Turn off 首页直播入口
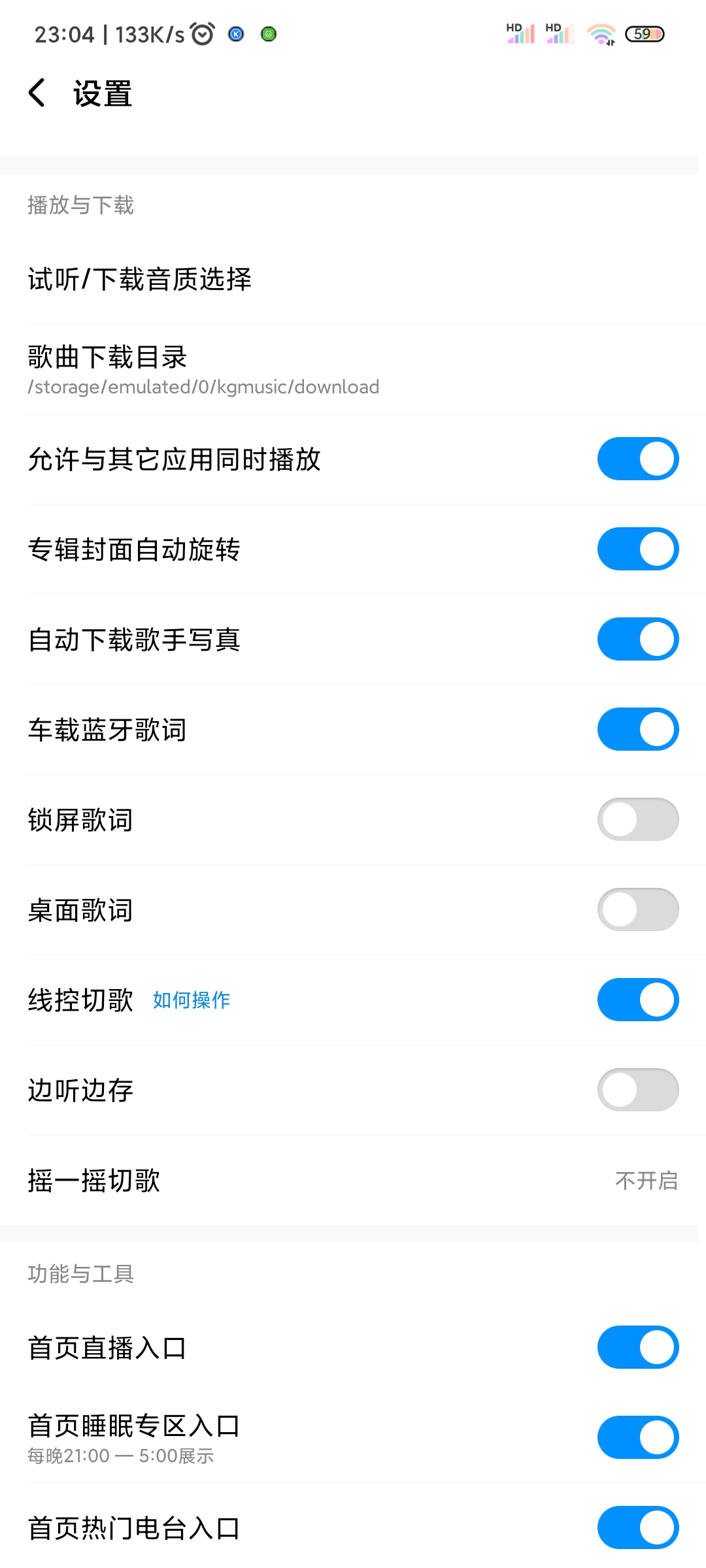 pyautogui.click(x=638, y=1347)
